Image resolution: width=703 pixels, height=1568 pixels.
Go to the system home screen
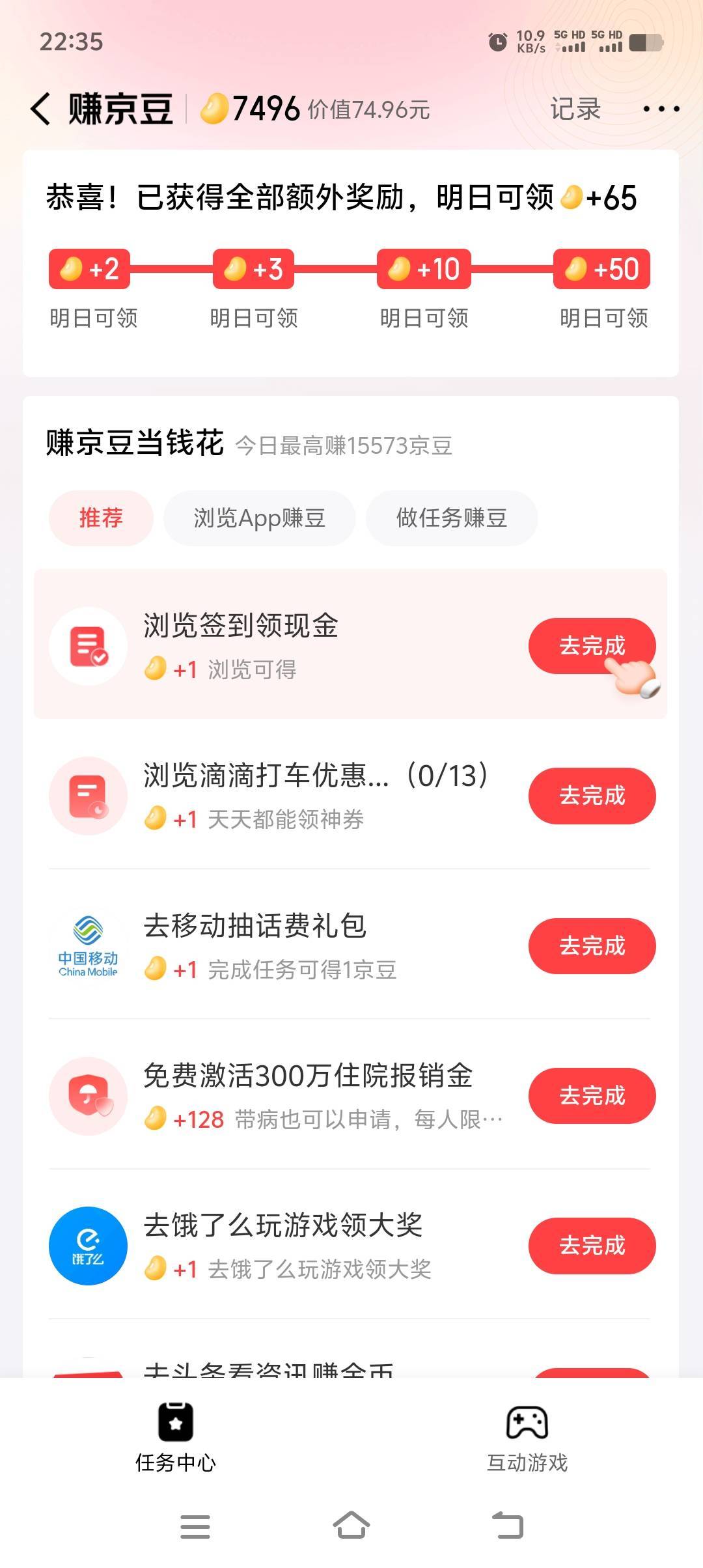coord(351,1526)
